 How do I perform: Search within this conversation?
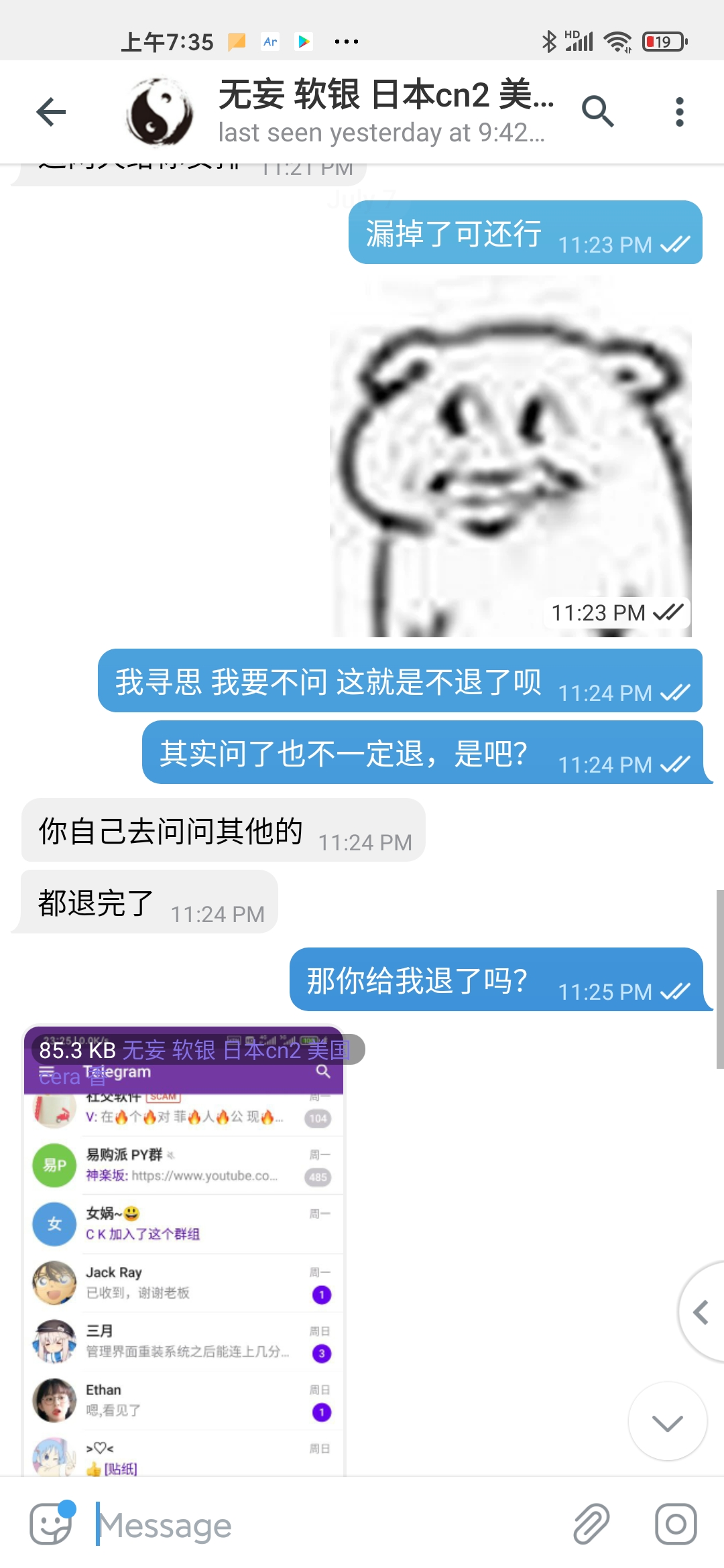[597, 111]
